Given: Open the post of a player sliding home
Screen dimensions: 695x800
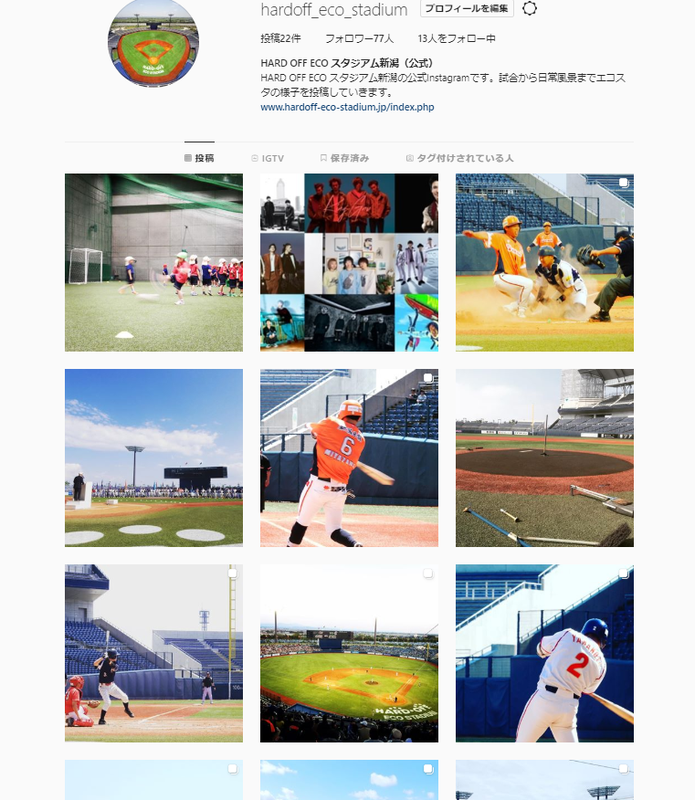Looking at the screenshot, I should pyautogui.click(x=544, y=262).
